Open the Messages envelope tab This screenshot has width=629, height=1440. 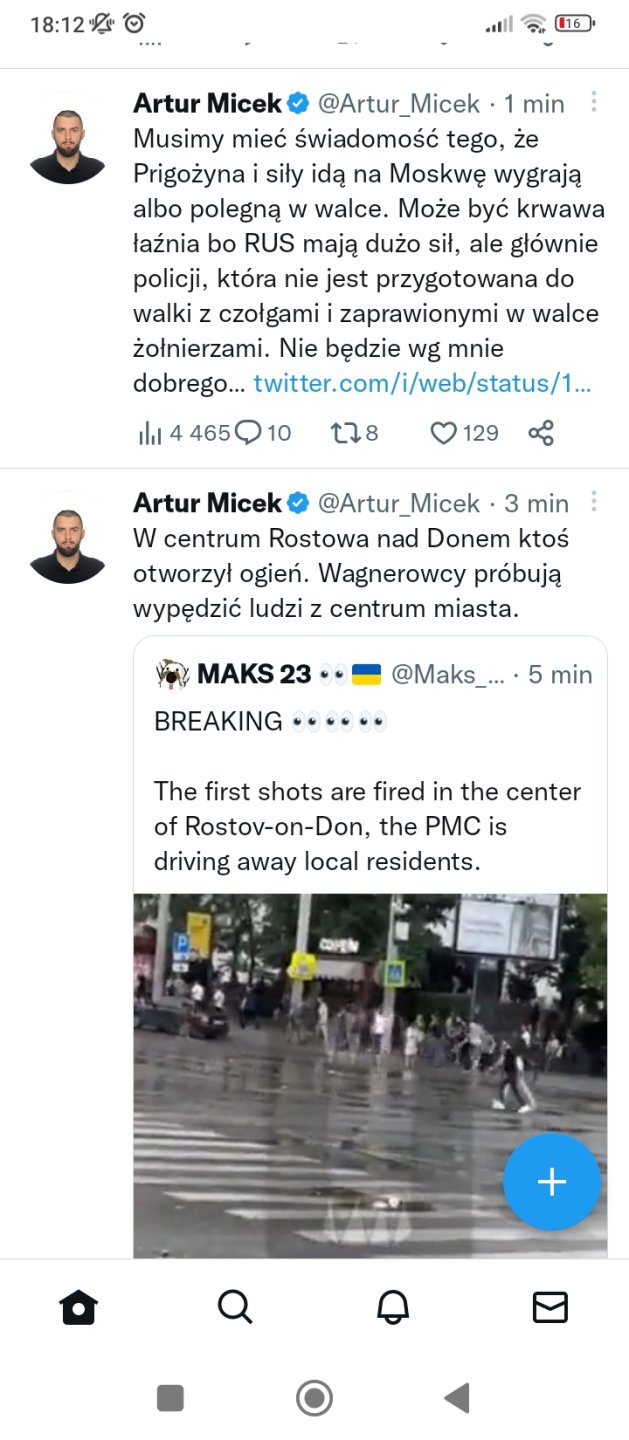coord(550,1306)
